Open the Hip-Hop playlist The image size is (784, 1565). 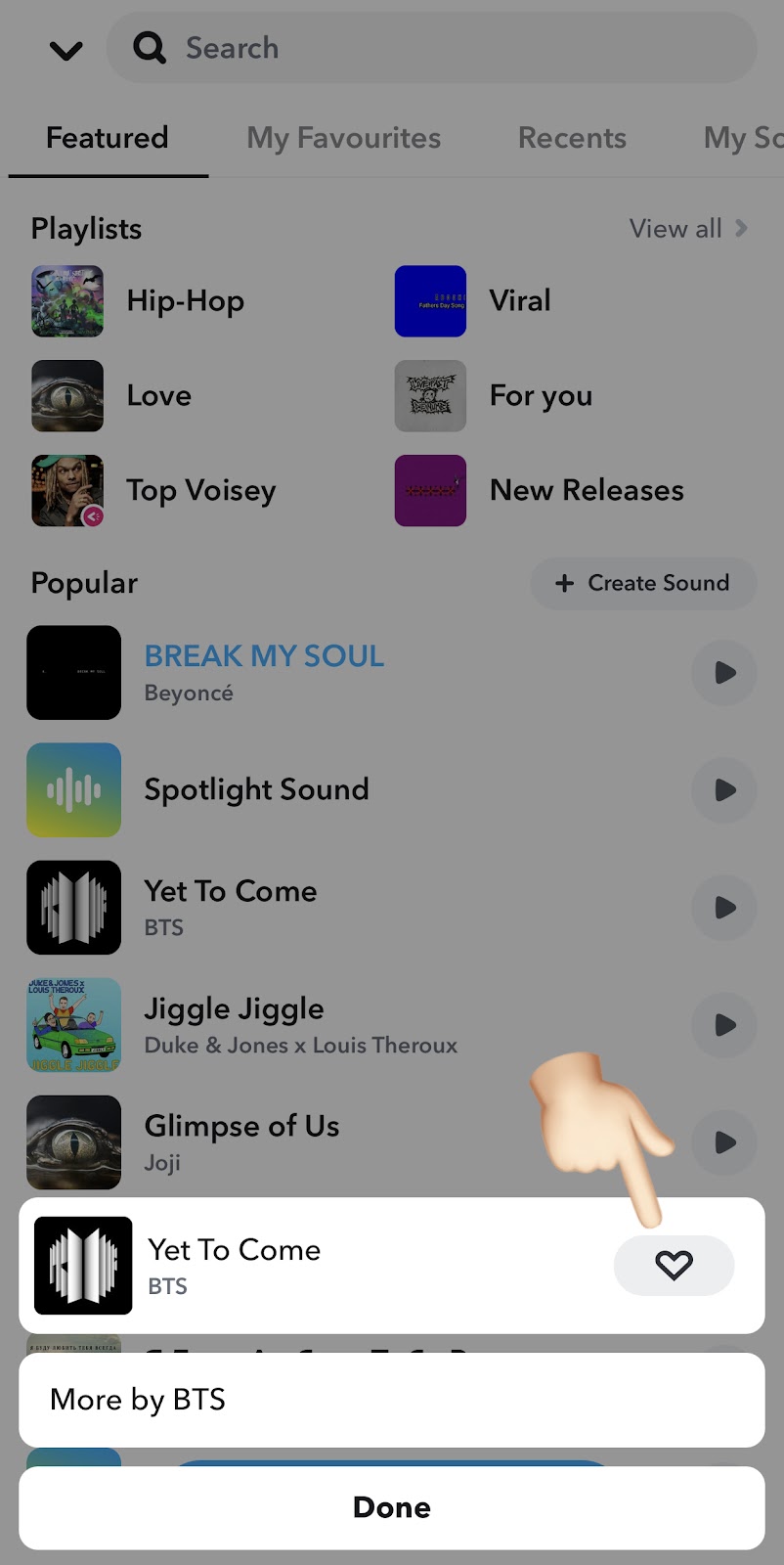click(185, 301)
